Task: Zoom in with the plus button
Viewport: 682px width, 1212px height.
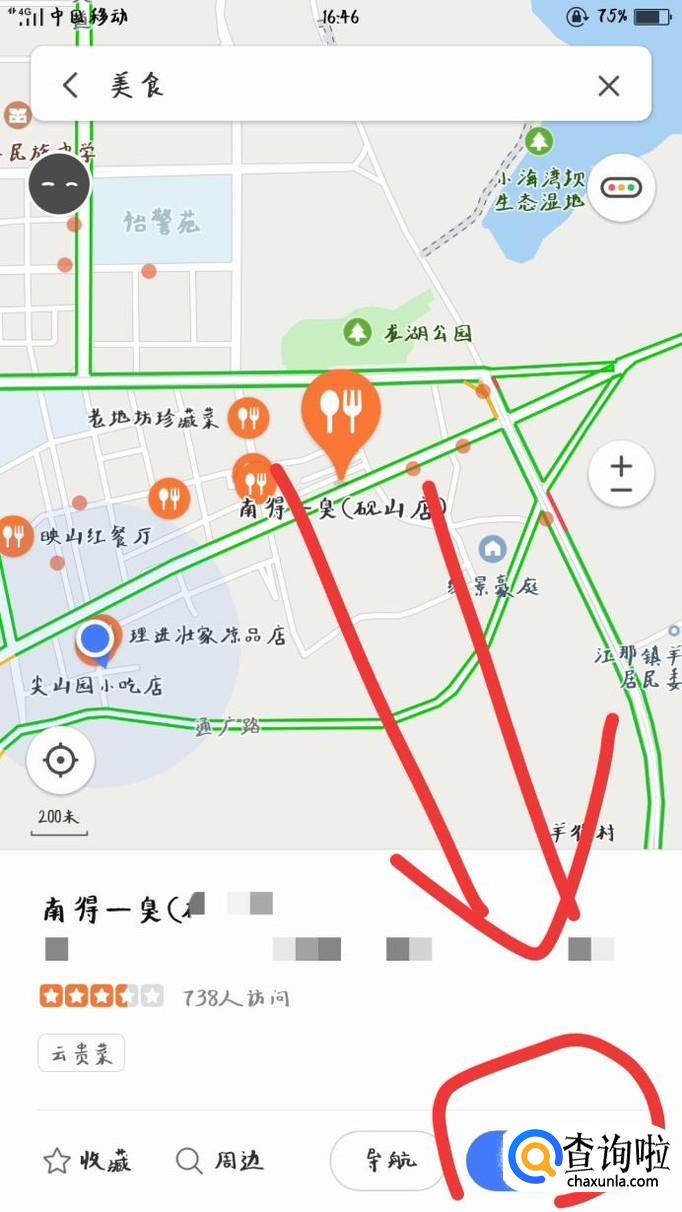Action: point(621,465)
